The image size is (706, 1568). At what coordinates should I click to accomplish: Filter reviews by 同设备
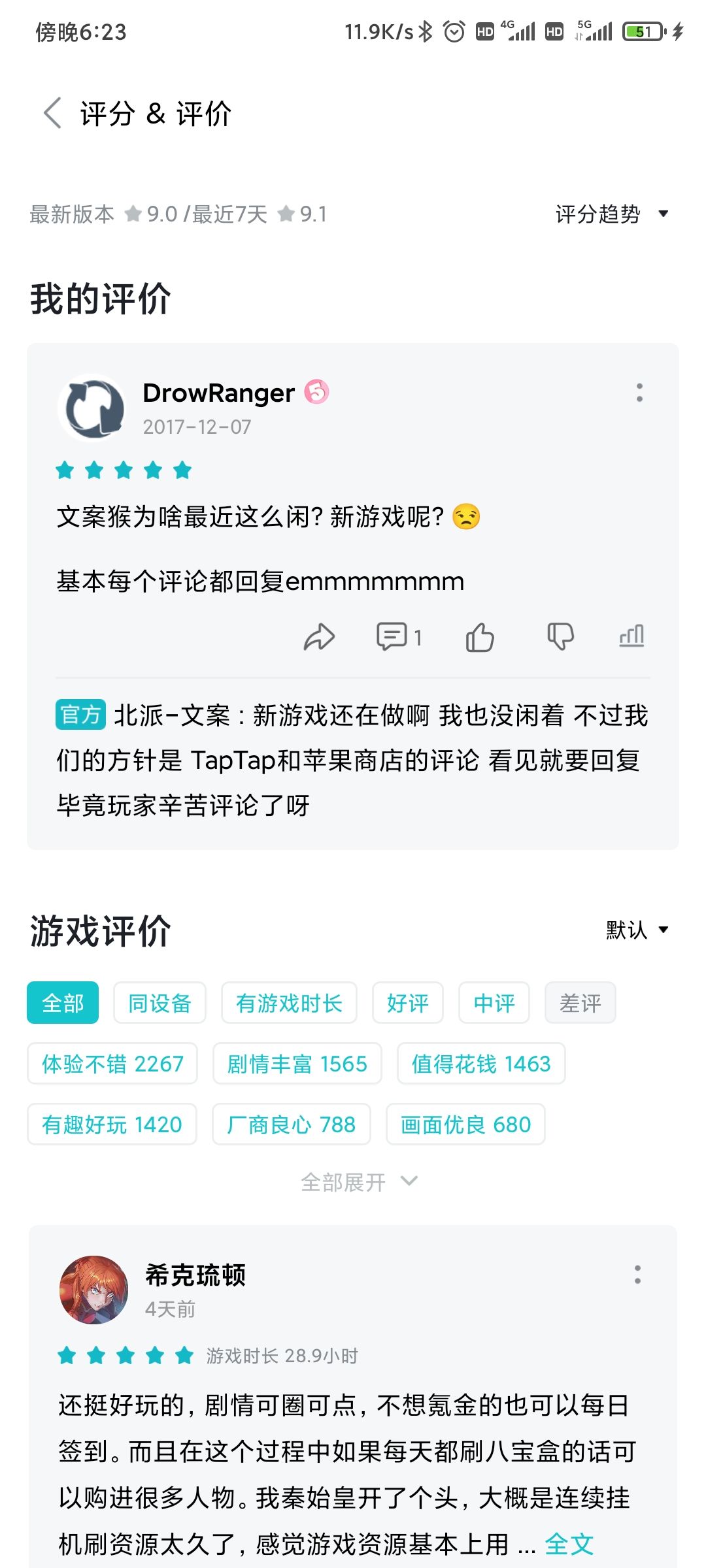[x=160, y=1002]
